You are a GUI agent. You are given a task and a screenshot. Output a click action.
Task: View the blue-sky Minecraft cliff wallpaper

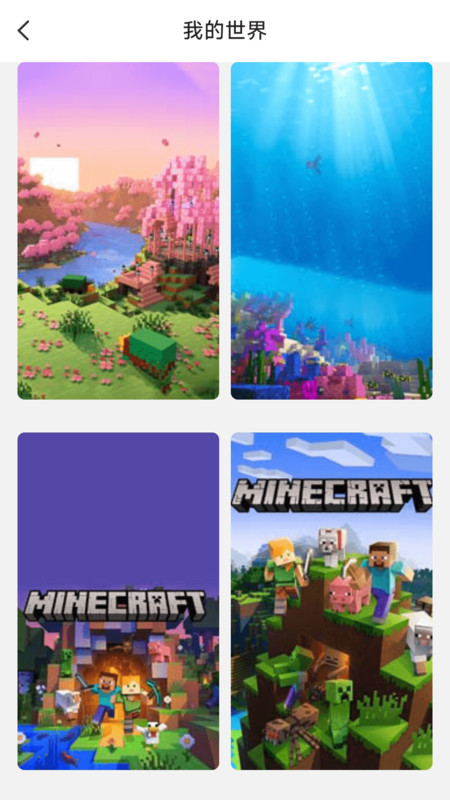(332, 601)
